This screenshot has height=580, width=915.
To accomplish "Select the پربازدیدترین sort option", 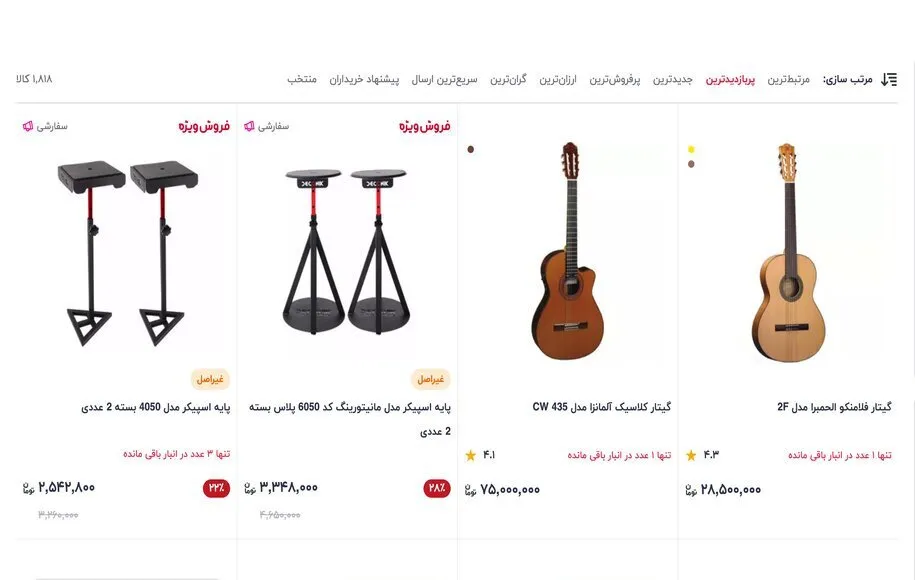I will click(731, 79).
